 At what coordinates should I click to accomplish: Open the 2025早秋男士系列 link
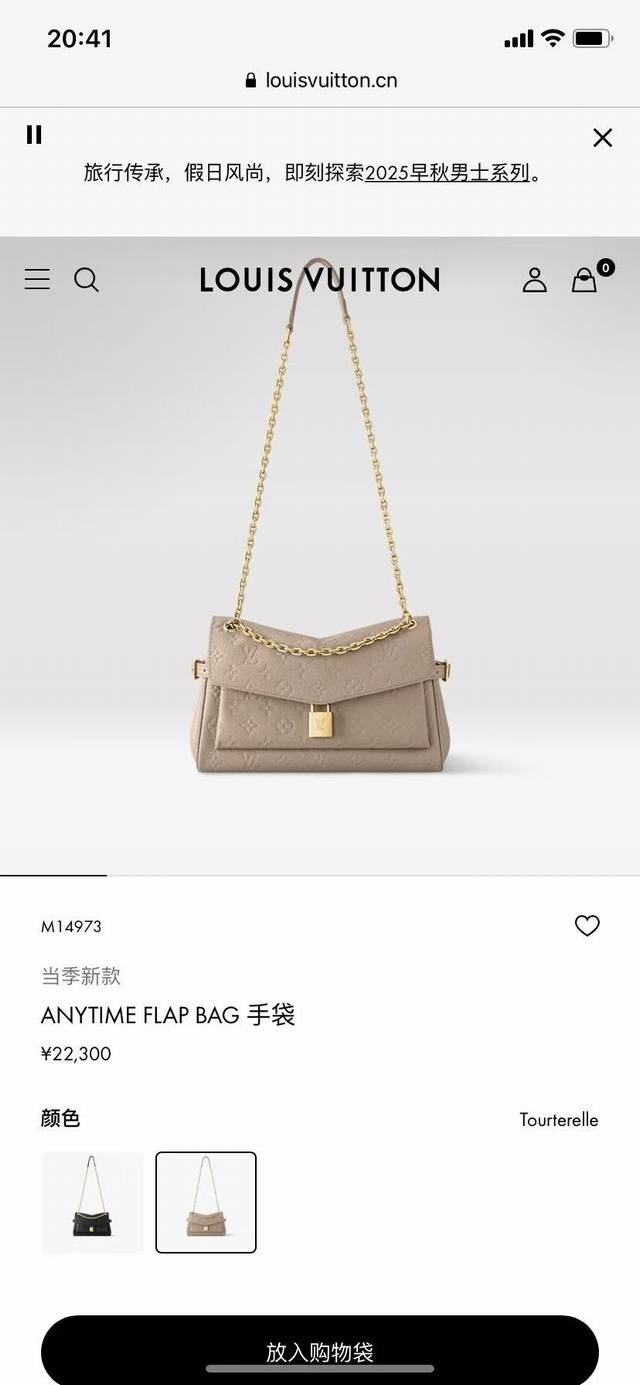point(447,173)
